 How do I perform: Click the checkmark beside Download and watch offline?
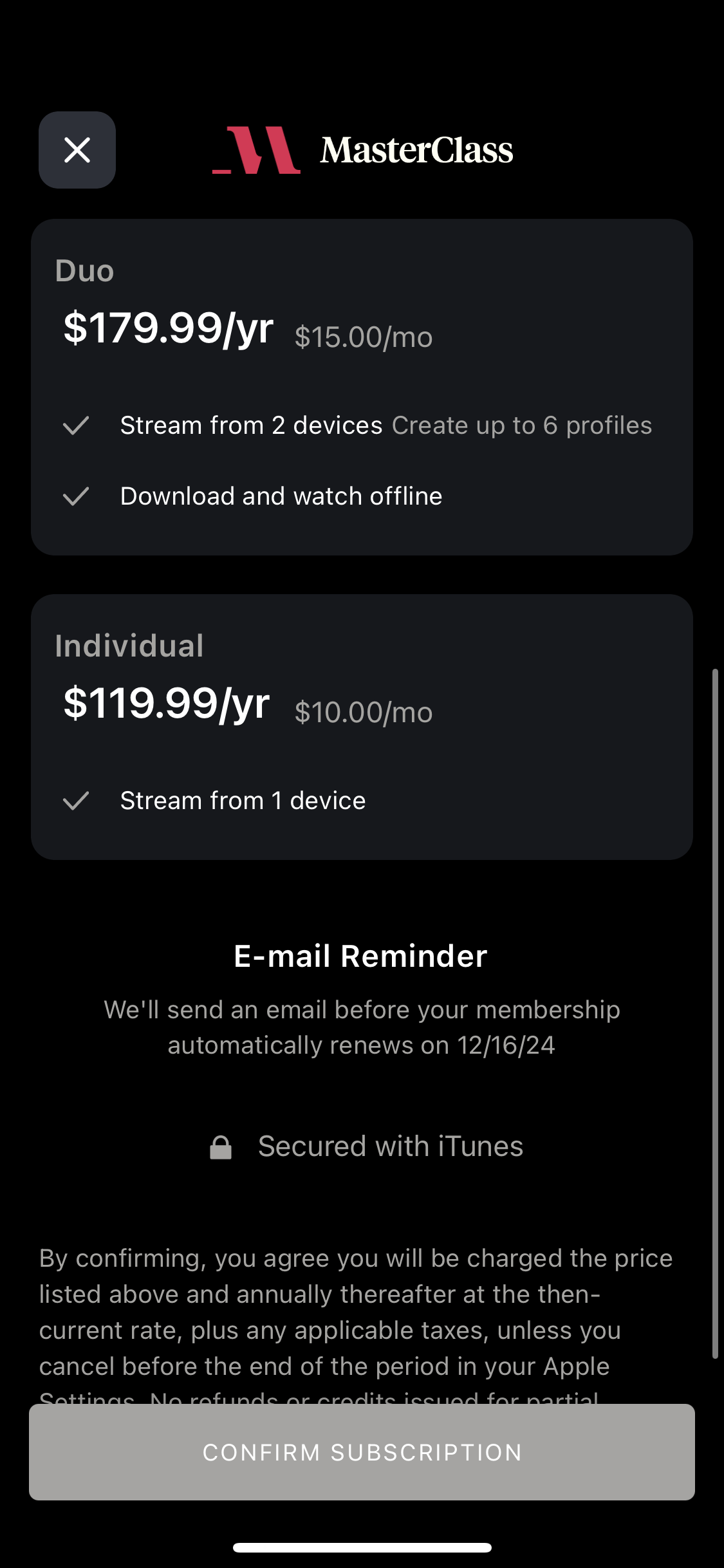pyautogui.click(x=77, y=496)
